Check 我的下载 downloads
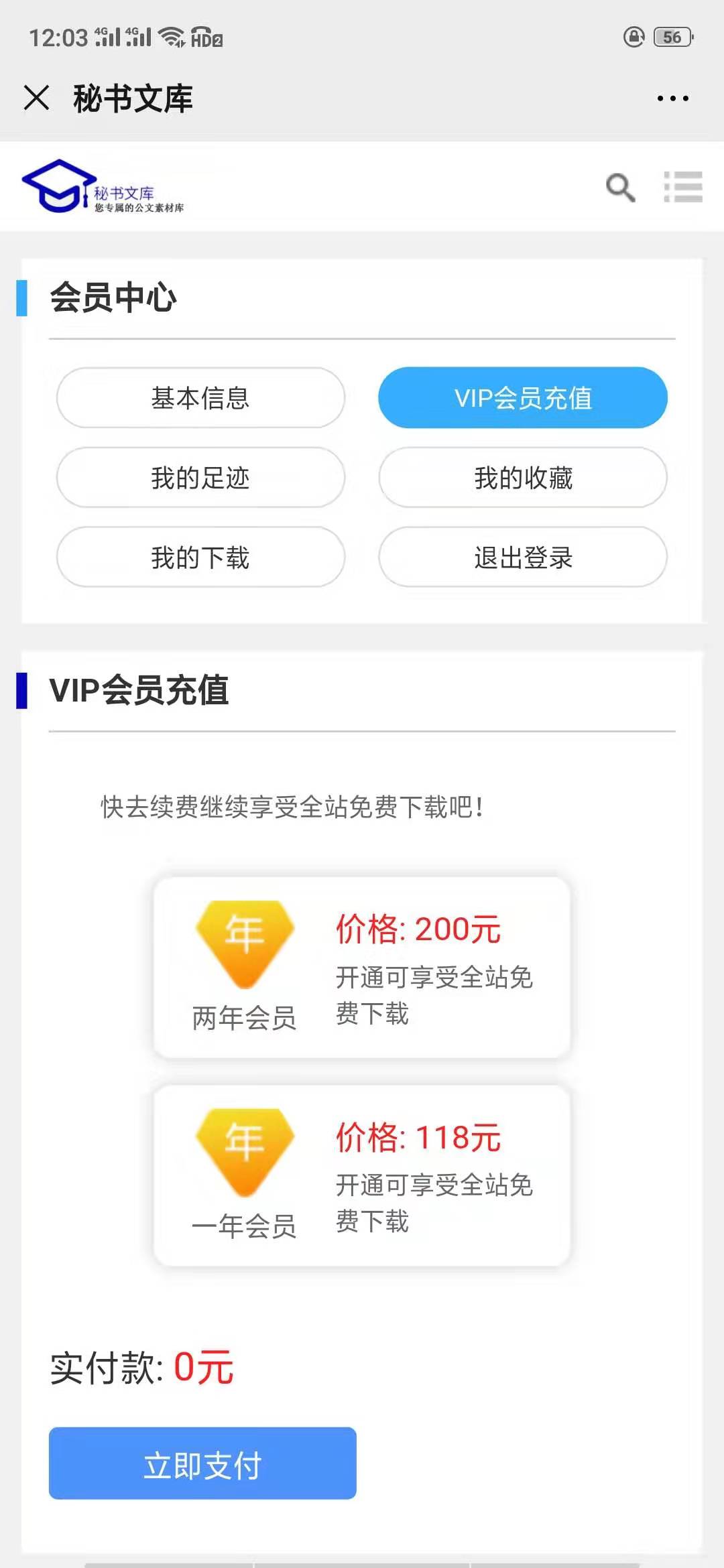Screen dimensions: 724x1568 200,558
